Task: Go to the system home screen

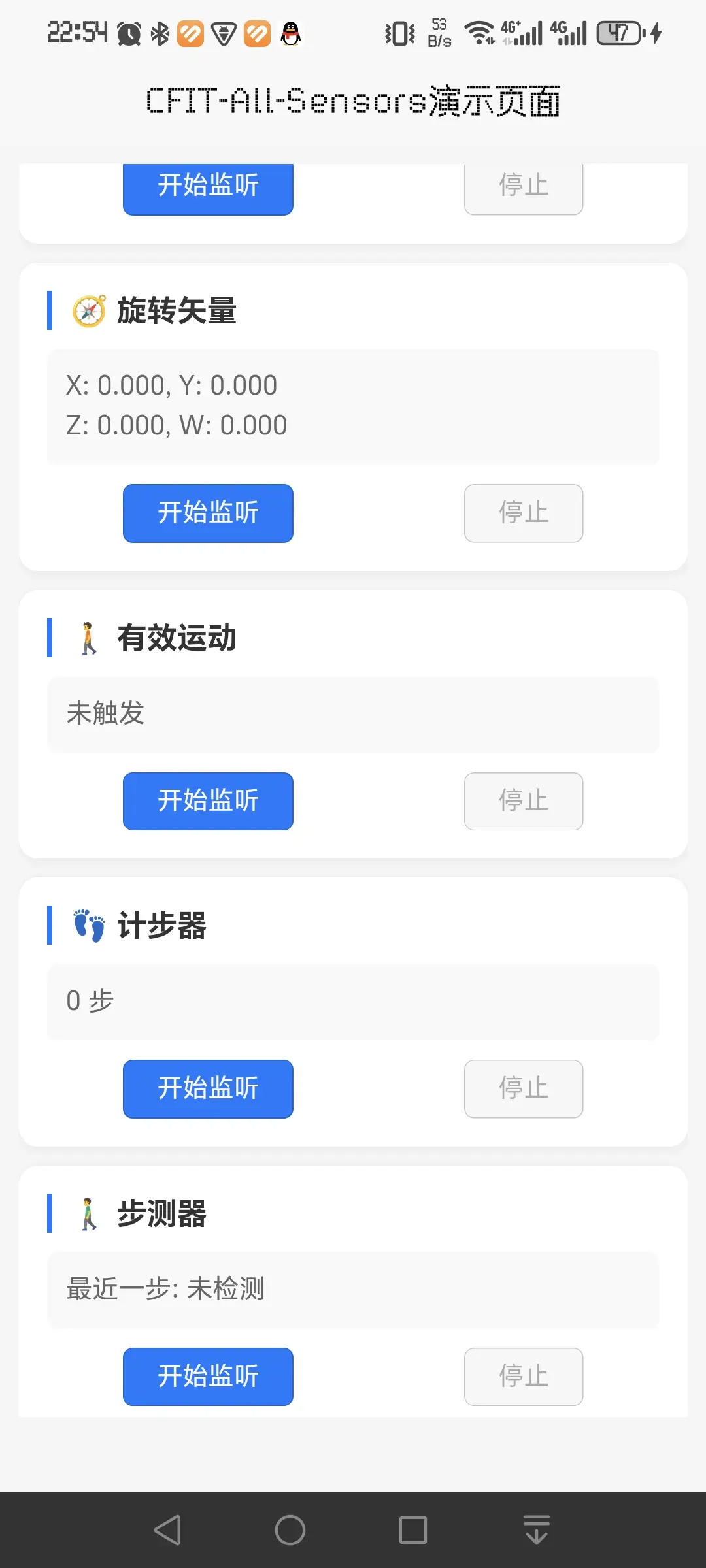Action: pyautogui.click(x=290, y=1530)
